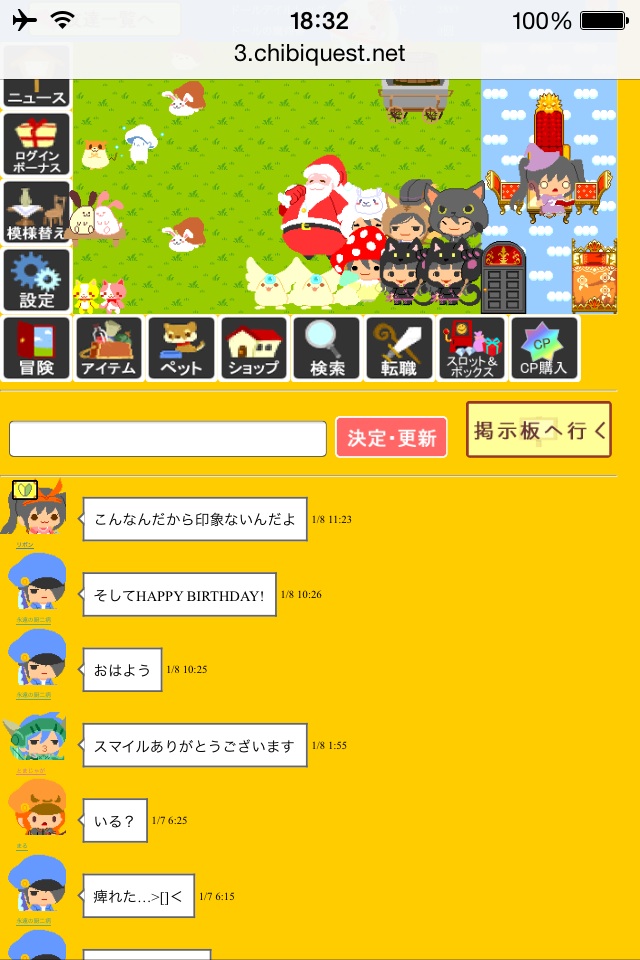Open the ペット pet menu
640x960 pixels.
[181, 348]
